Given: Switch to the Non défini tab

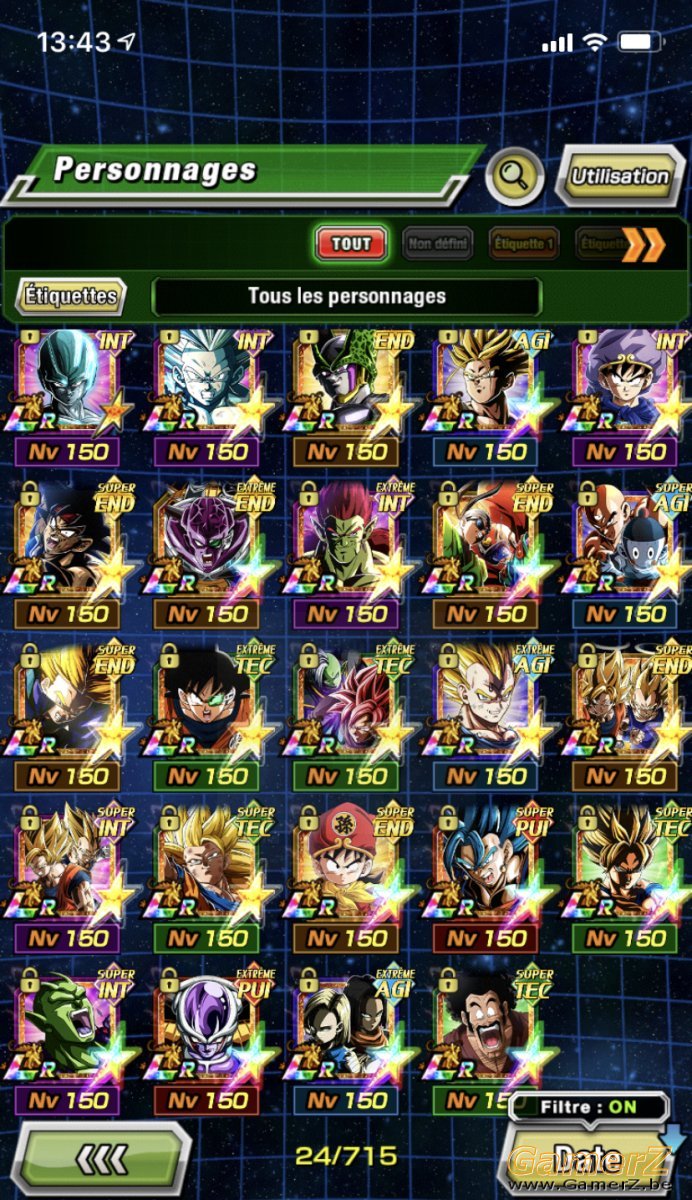Looking at the screenshot, I should tap(438, 244).
